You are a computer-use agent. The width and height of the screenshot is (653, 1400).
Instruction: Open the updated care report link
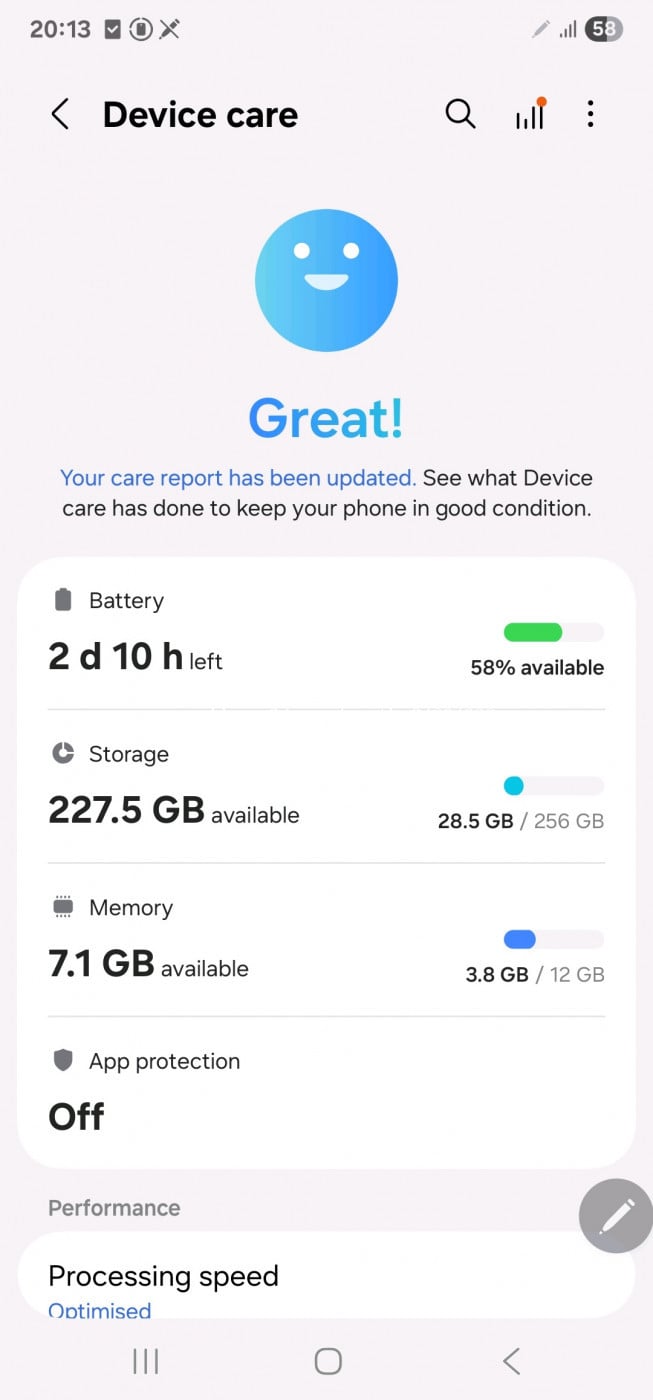[x=237, y=478]
